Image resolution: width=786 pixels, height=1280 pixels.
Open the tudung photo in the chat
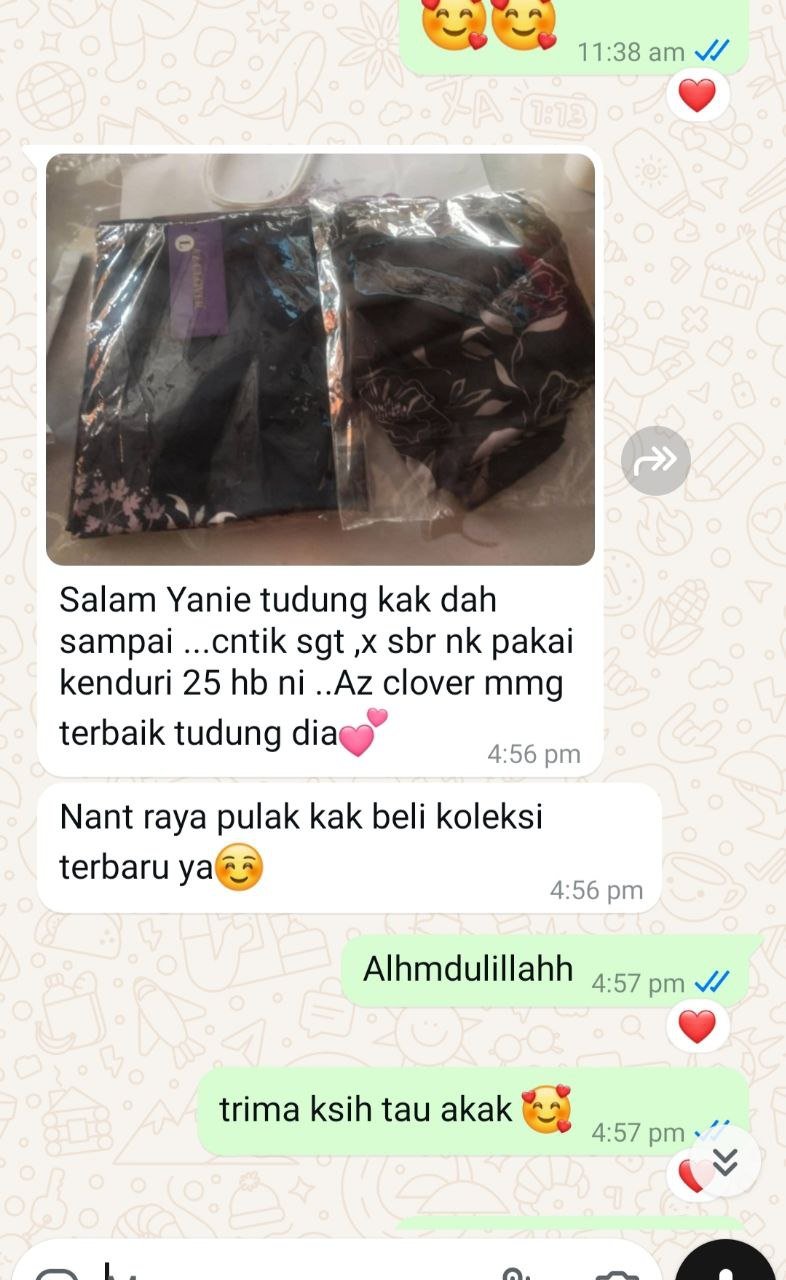[320, 358]
